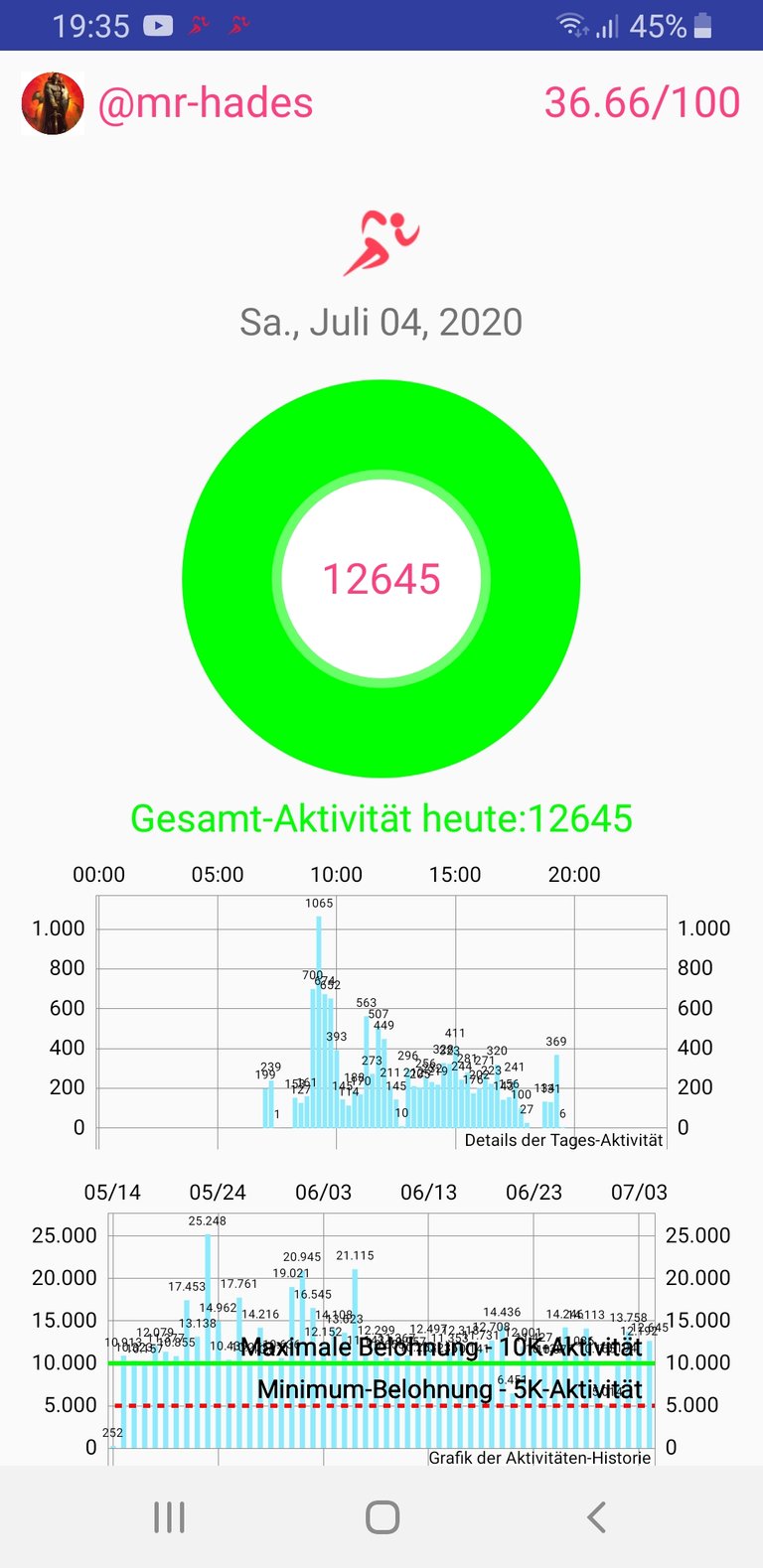Open the @mr-hades profile name

point(206,103)
